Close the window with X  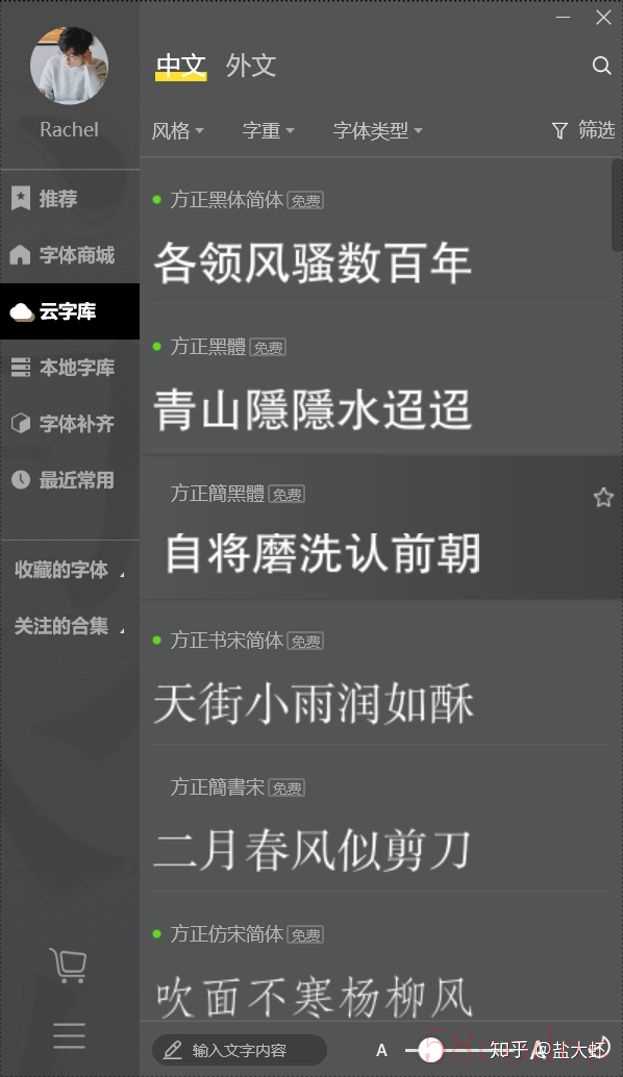coord(603,17)
